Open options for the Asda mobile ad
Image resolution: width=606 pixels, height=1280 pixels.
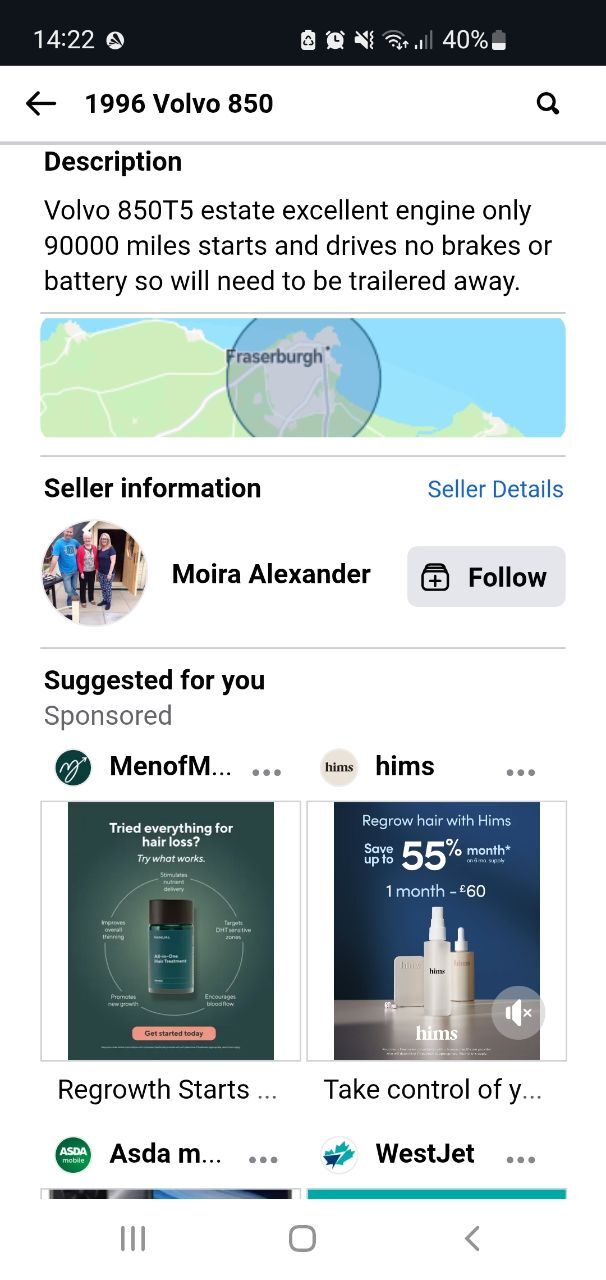pos(263,1160)
